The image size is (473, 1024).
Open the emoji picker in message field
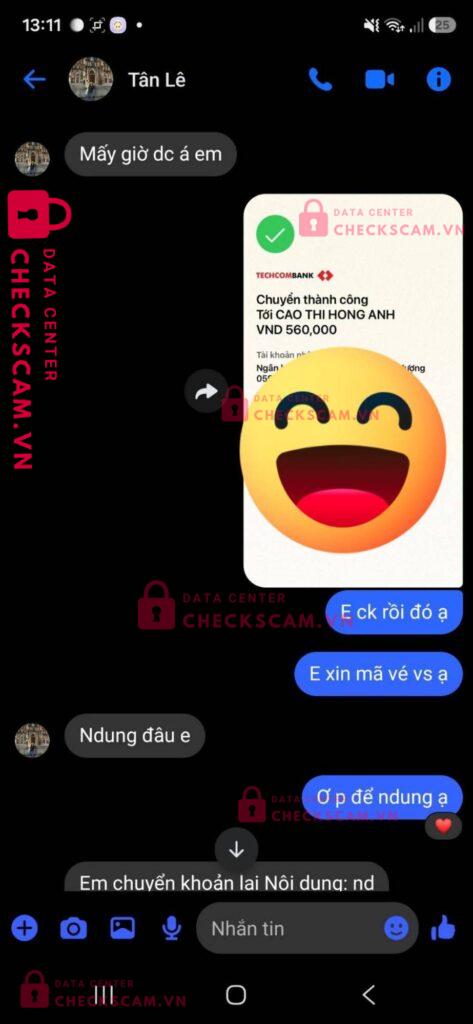click(x=396, y=928)
